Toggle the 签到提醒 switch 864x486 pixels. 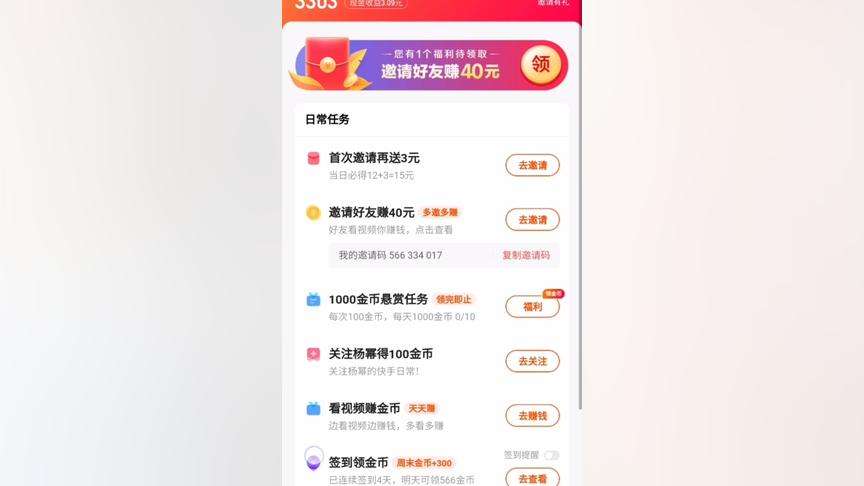[551, 455]
